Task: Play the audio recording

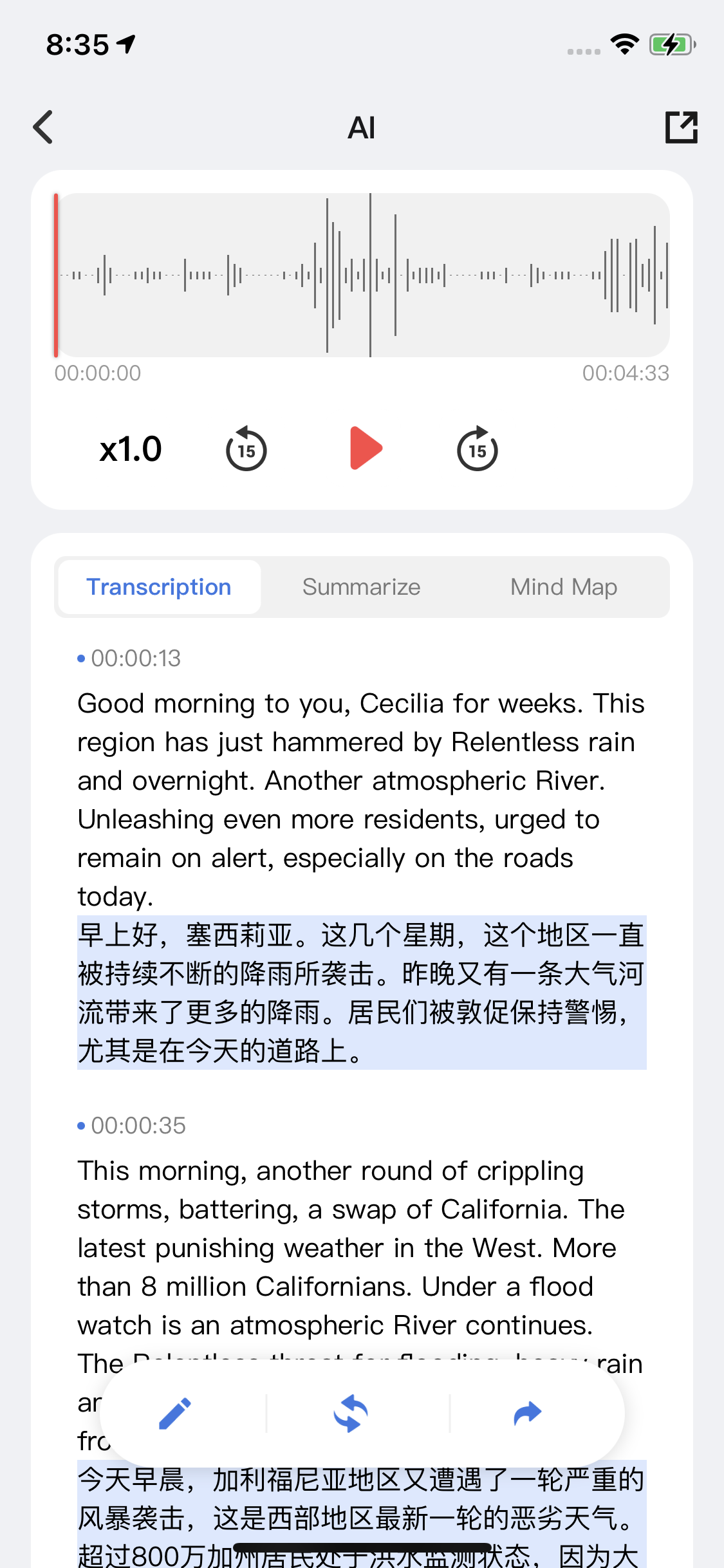Action: click(x=366, y=448)
